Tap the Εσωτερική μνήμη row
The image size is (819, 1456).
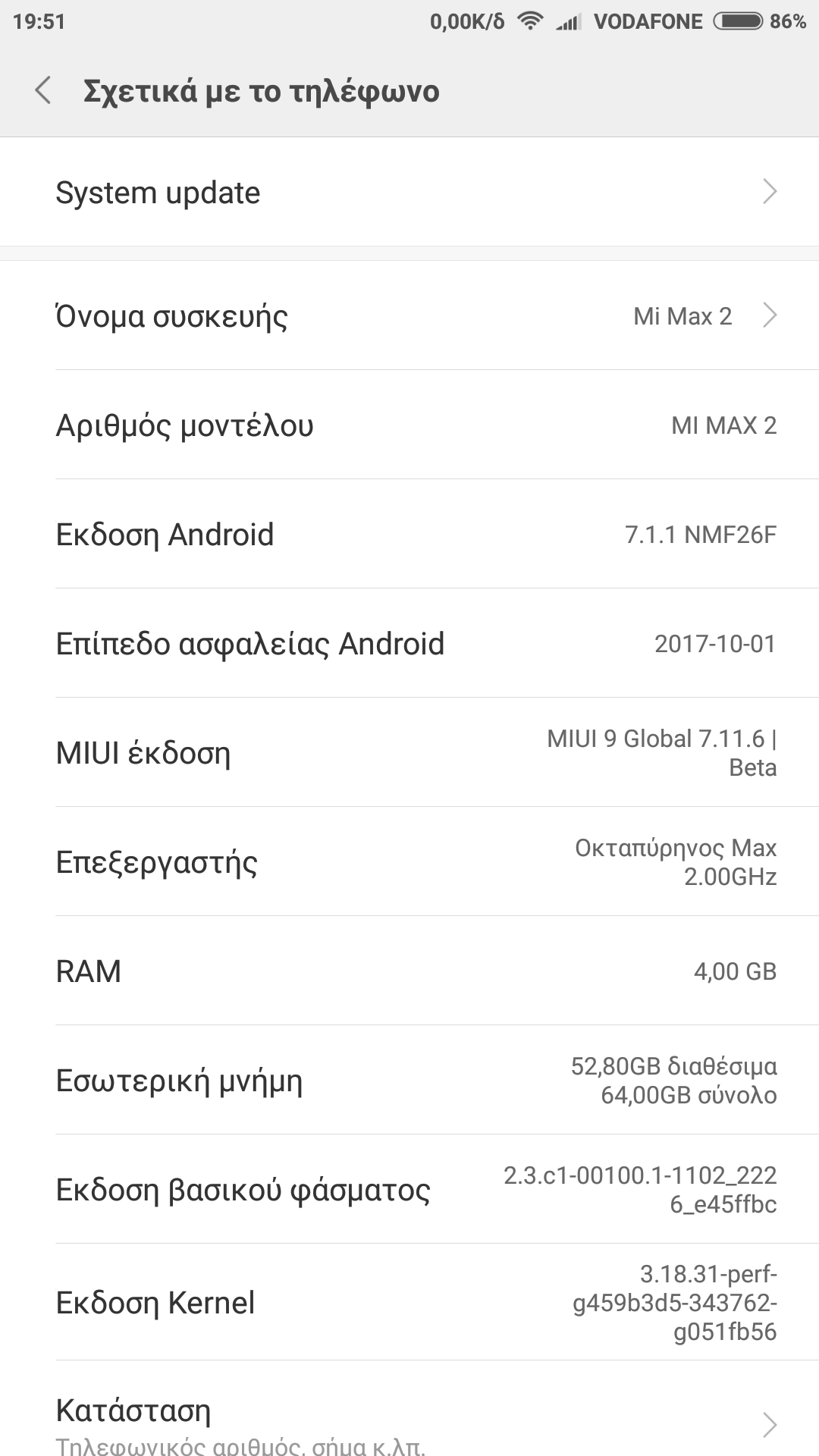pos(409,1081)
